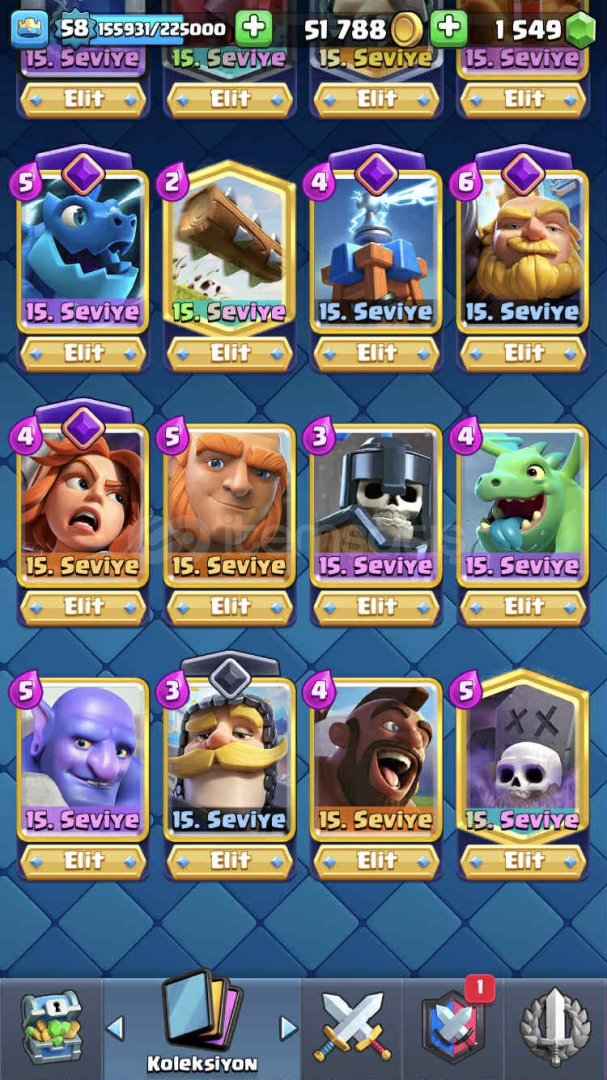The image size is (607, 1080).
Task: Tap the left arrow beside Koleksiyon
Action: pos(115,1028)
